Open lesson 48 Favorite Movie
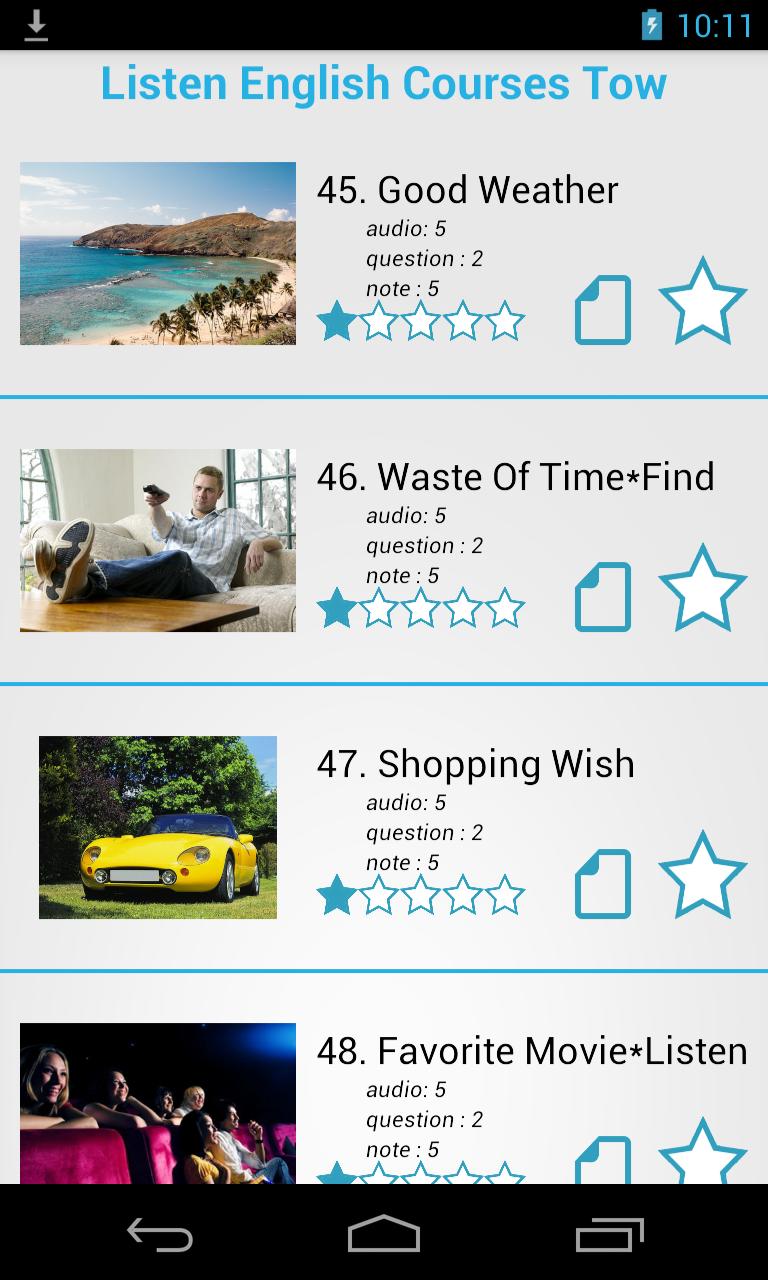Image resolution: width=768 pixels, height=1280 pixels. [531, 1051]
